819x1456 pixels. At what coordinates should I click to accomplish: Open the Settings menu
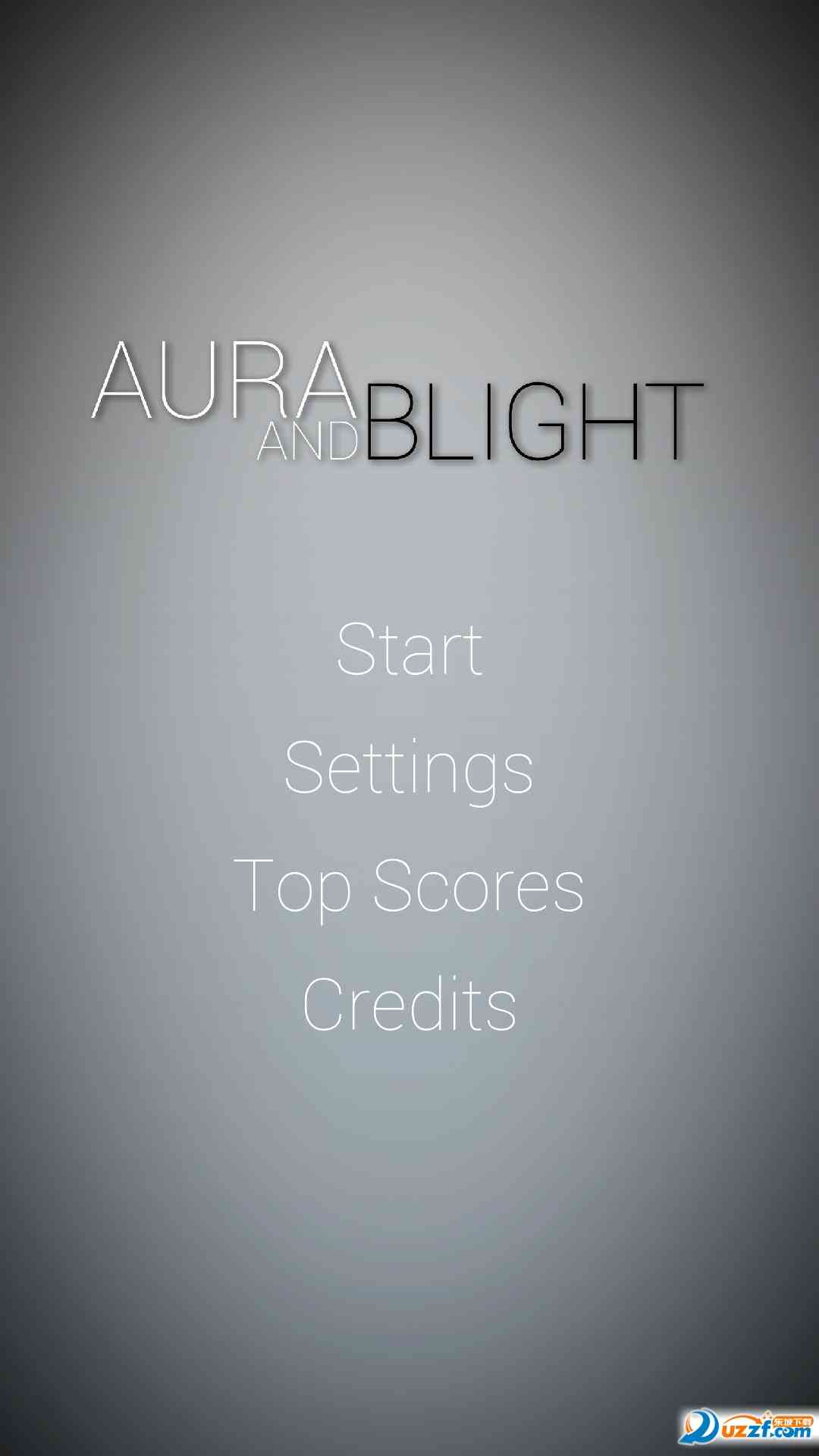coord(409,767)
